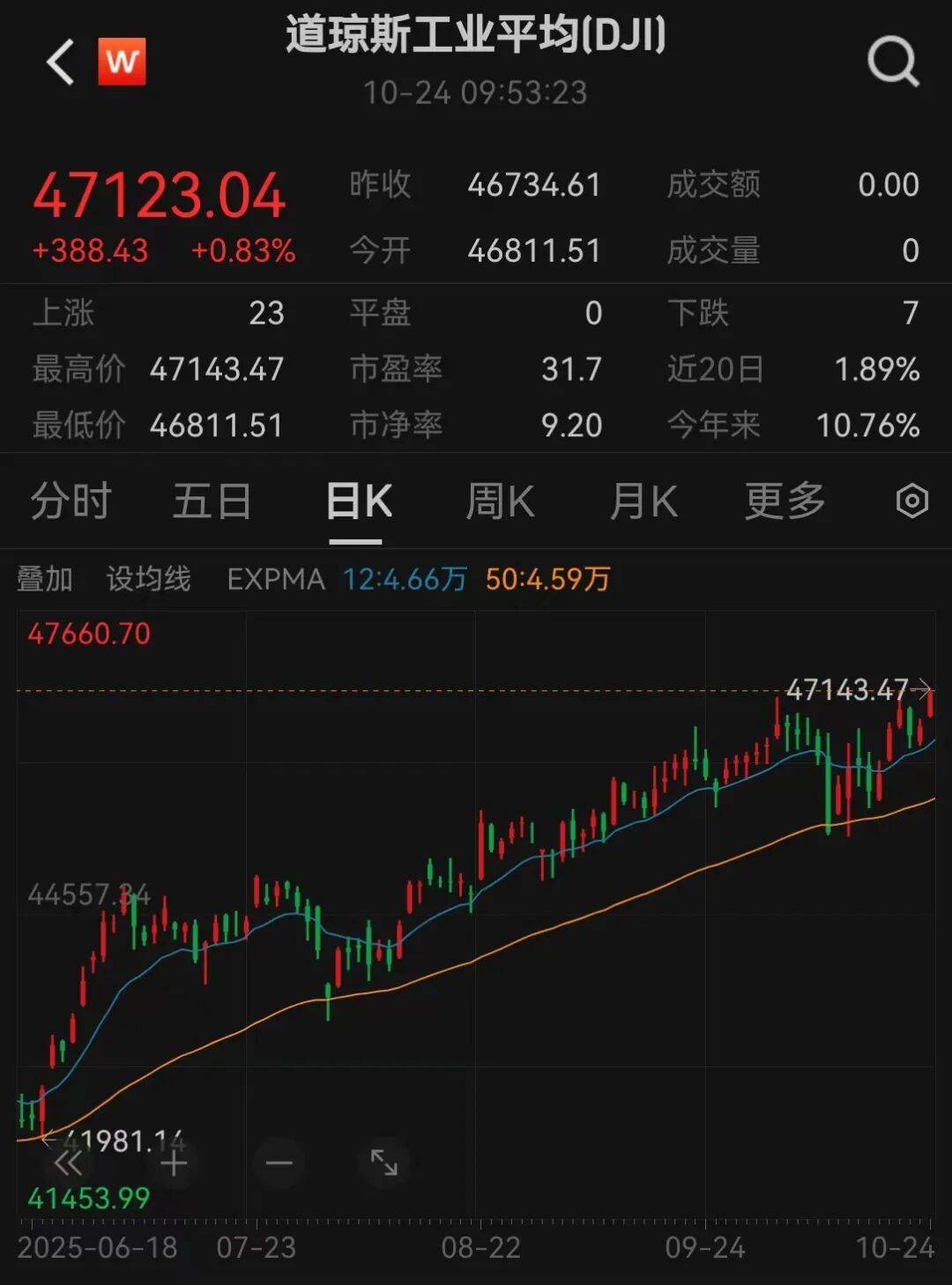Image resolution: width=952 pixels, height=1285 pixels.
Task: Switch to the 分时 intraday tab
Action: click(71, 500)
